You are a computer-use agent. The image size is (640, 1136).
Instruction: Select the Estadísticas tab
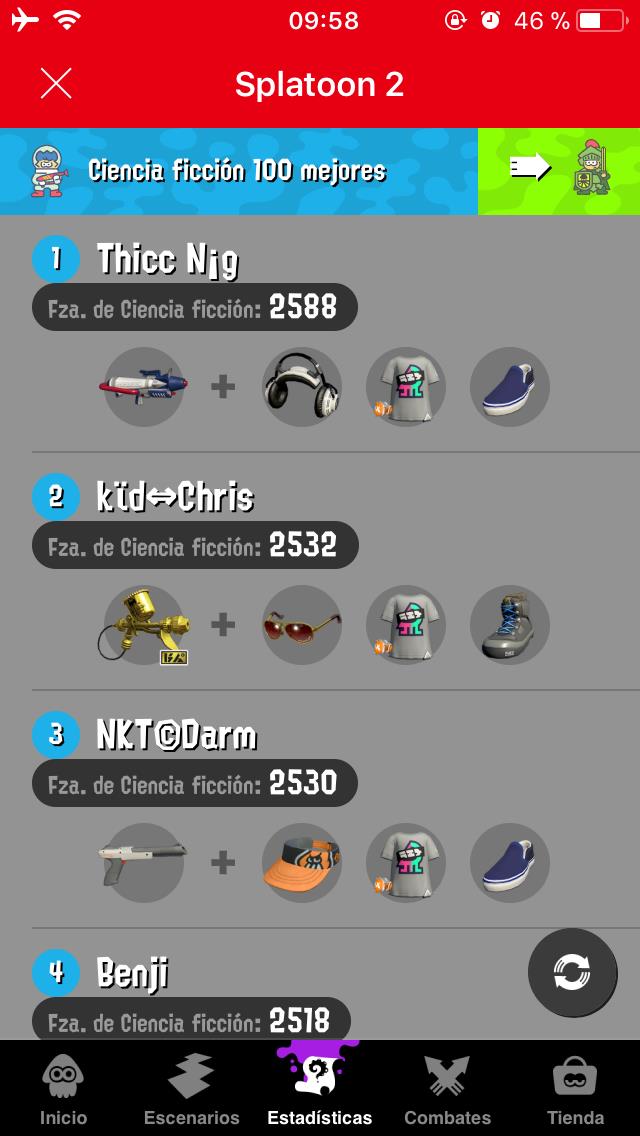point(319,1091)
